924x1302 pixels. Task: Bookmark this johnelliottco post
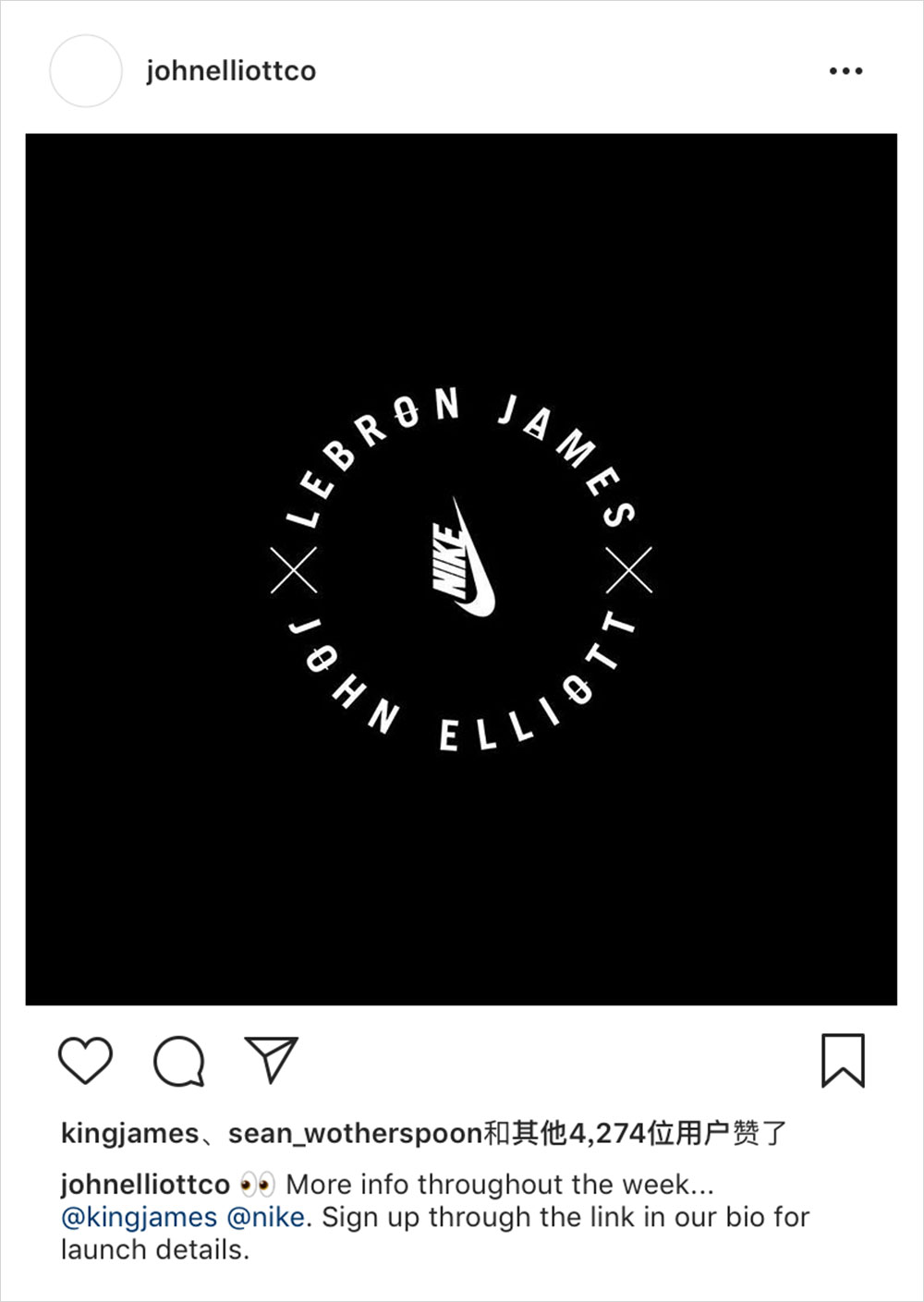(x=843, y=1060)
